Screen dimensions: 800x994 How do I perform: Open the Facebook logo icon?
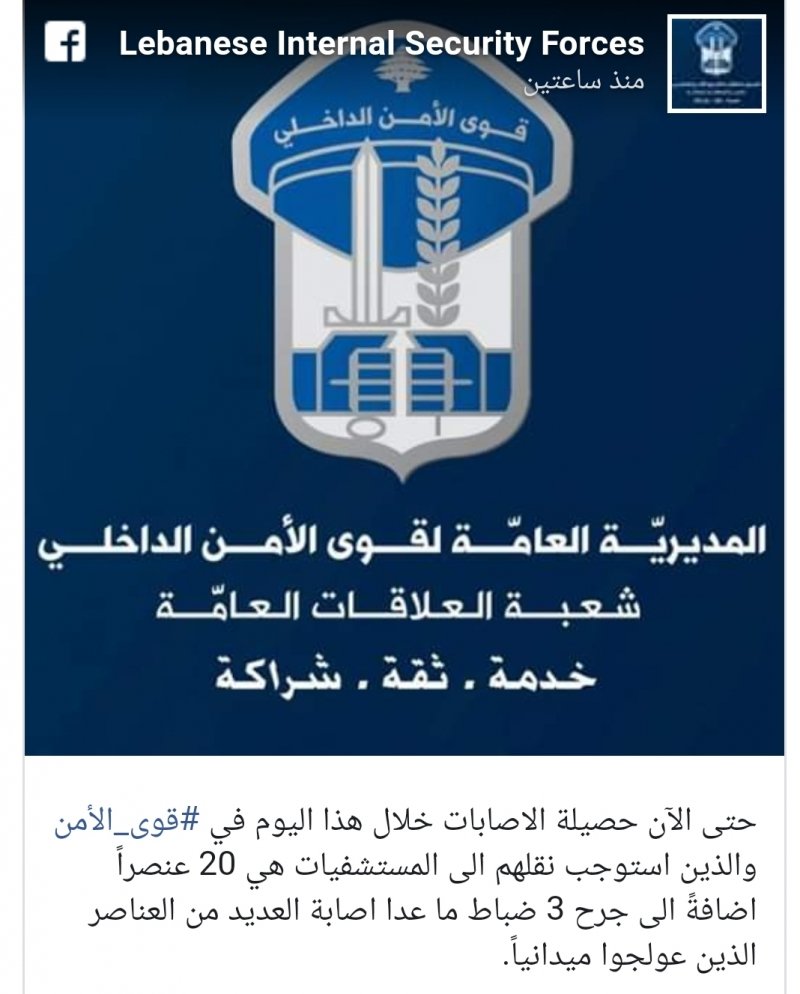(66, 43)
